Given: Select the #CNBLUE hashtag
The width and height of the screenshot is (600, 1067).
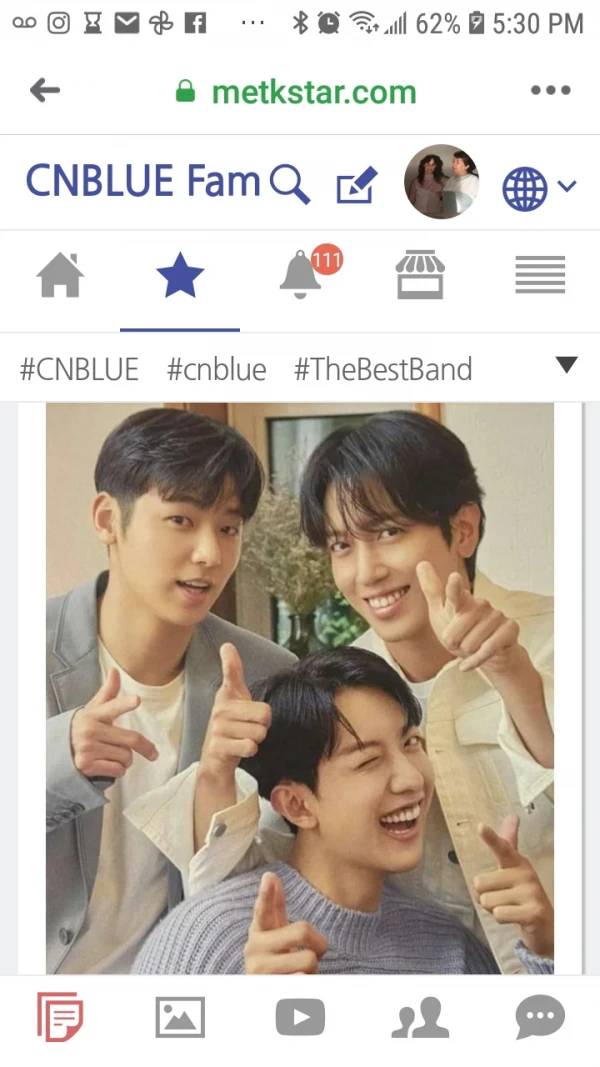Looking at the screenshot, I should pos(79,369).
